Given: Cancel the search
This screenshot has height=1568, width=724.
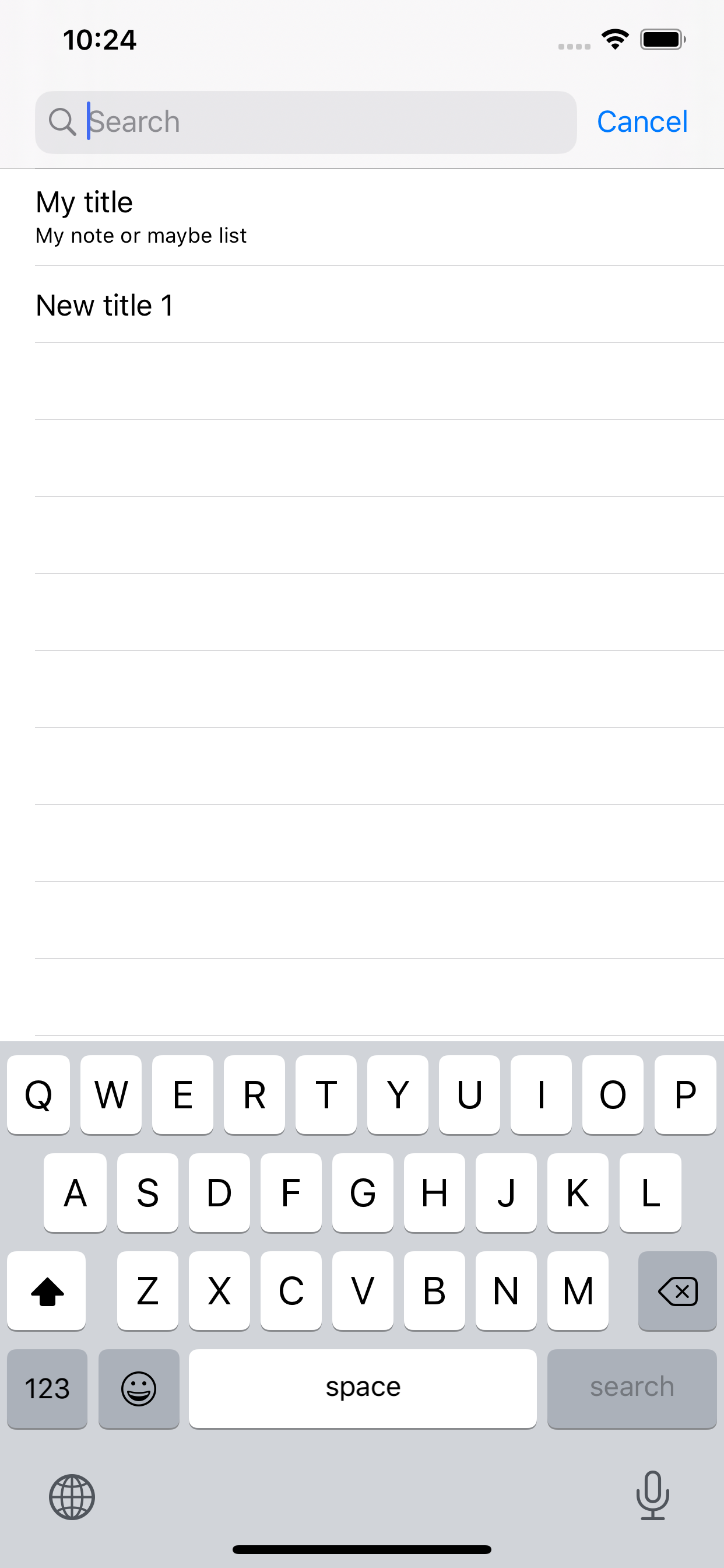Looking at the screenshot, I should (x=642, y=122).
